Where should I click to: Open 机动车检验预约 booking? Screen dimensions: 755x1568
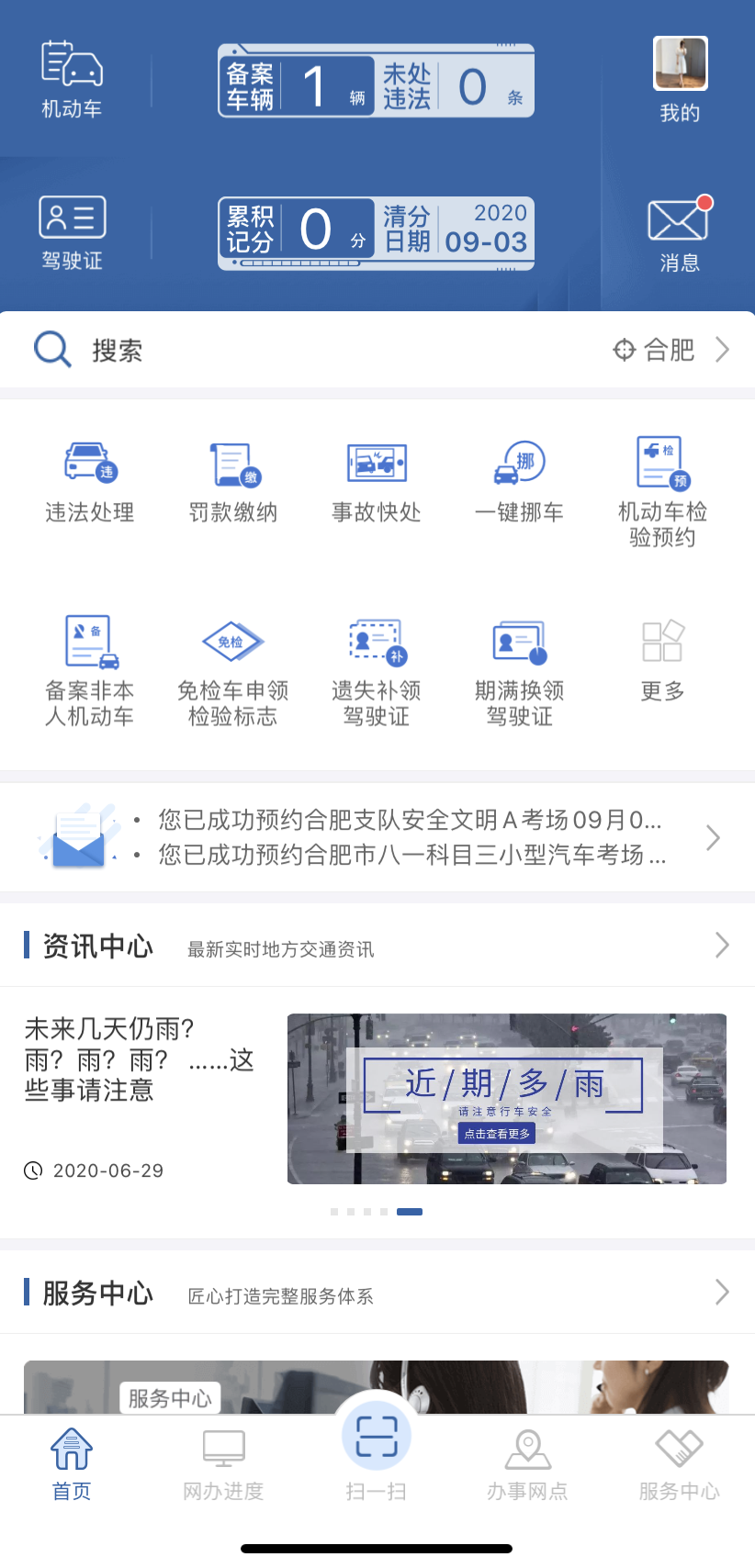click(x=662, y=491)
